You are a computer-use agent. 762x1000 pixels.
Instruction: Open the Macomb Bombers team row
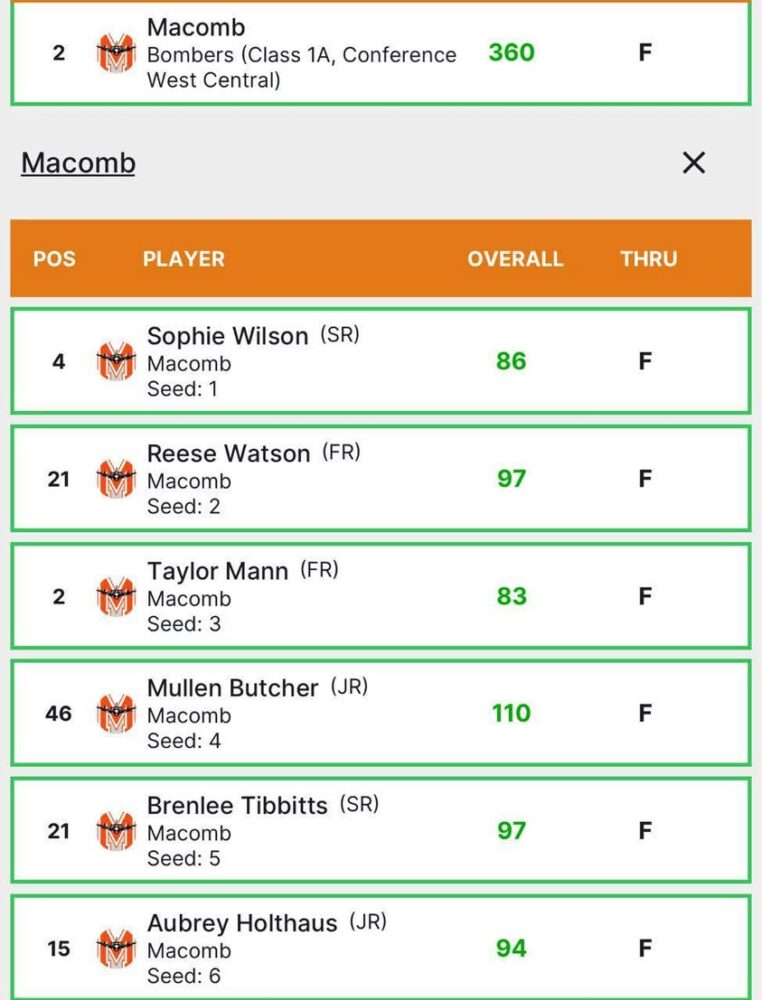pos(380,53)
